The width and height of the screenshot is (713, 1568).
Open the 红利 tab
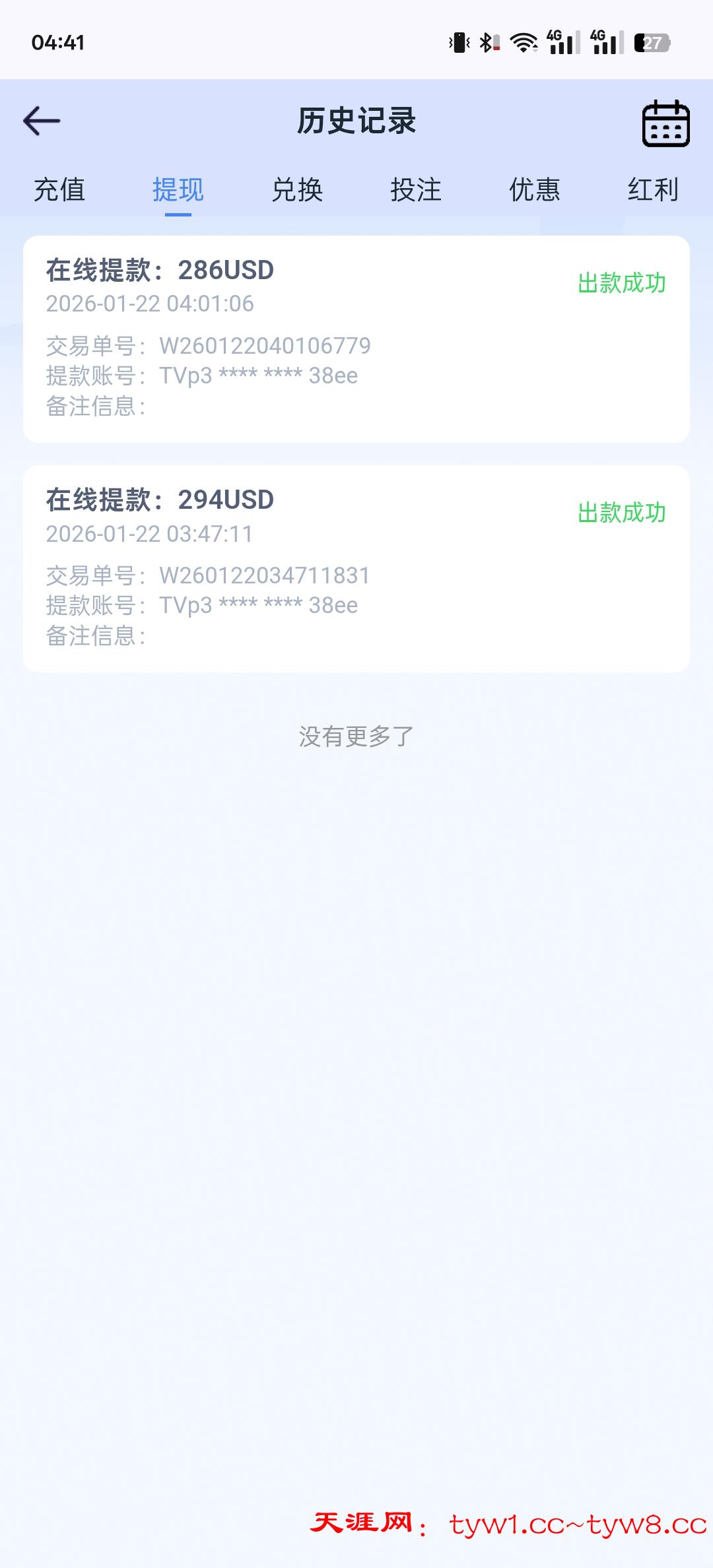click(653, 190)
